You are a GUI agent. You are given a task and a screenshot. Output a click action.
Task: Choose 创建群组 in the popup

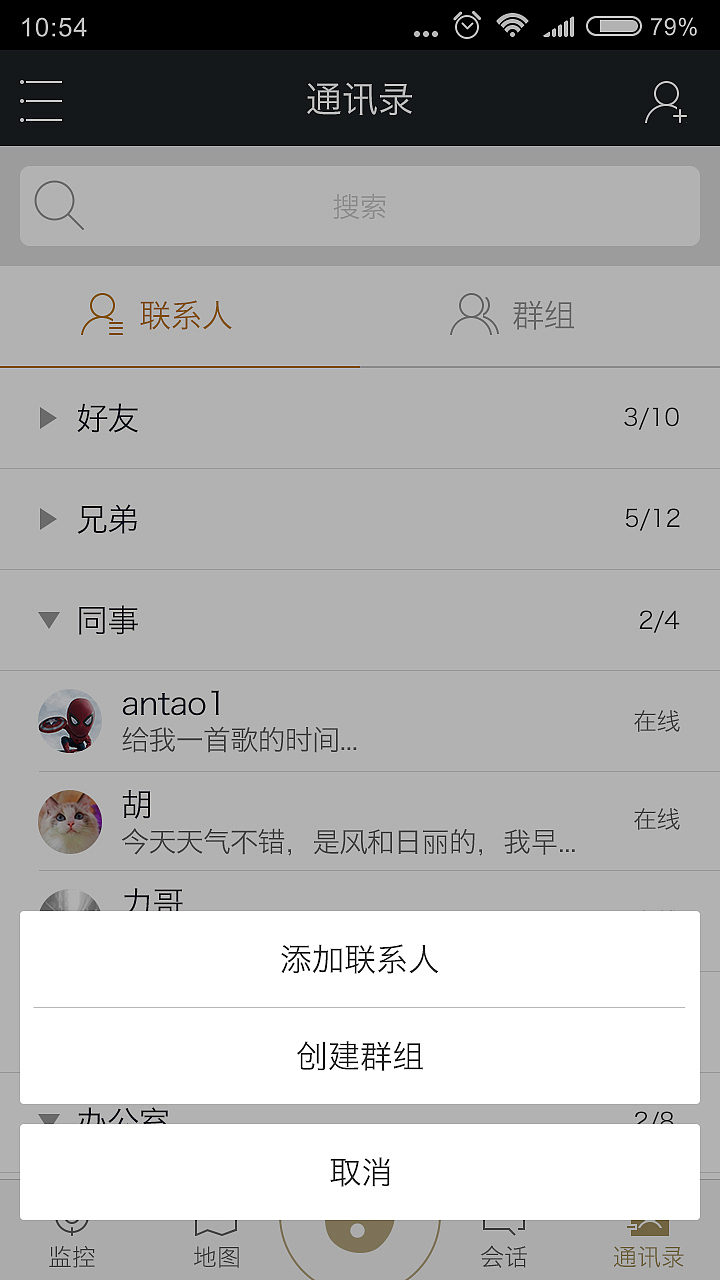(x=360, y=1056)
